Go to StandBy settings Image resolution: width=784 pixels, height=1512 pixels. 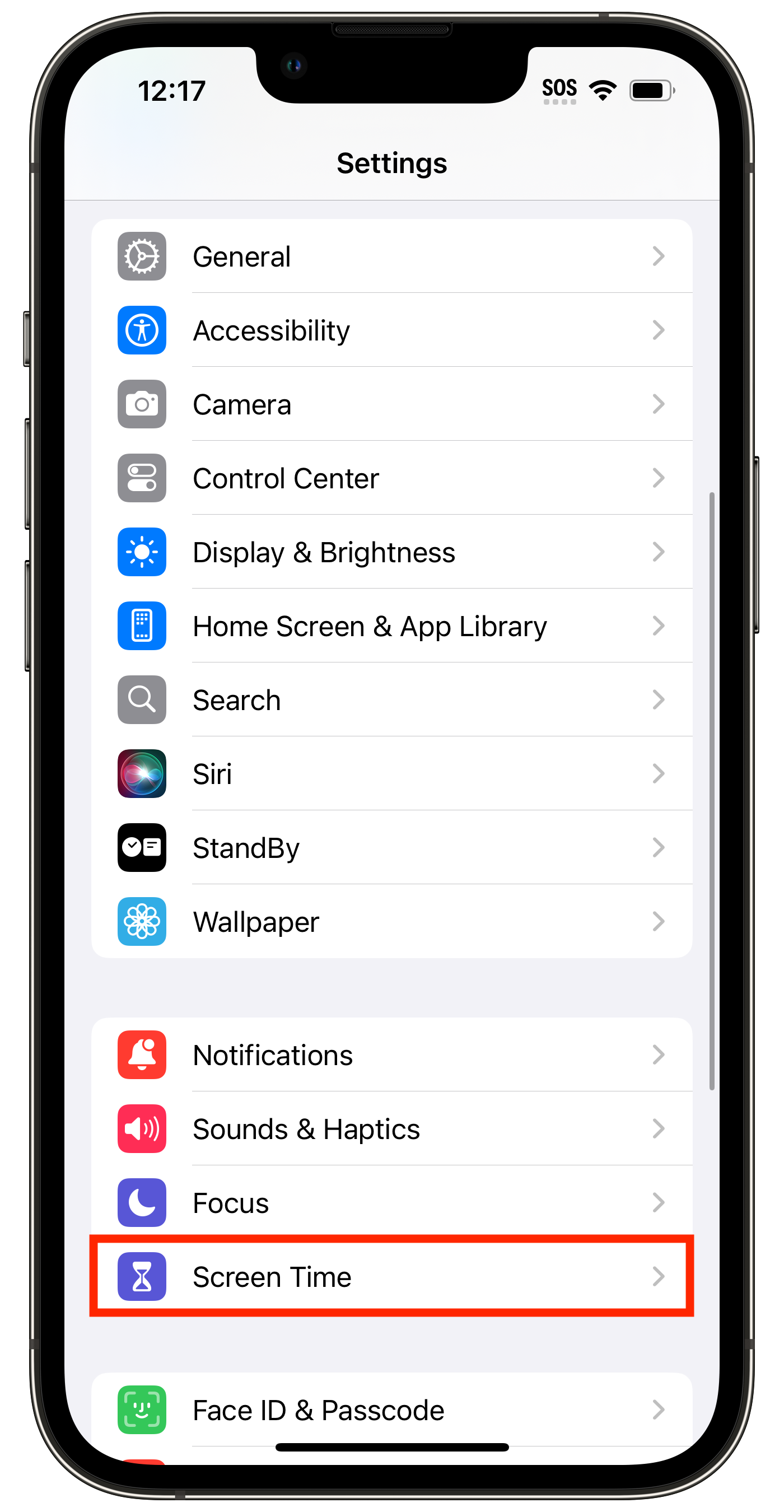pyautogui.click(x=391, y=848)
